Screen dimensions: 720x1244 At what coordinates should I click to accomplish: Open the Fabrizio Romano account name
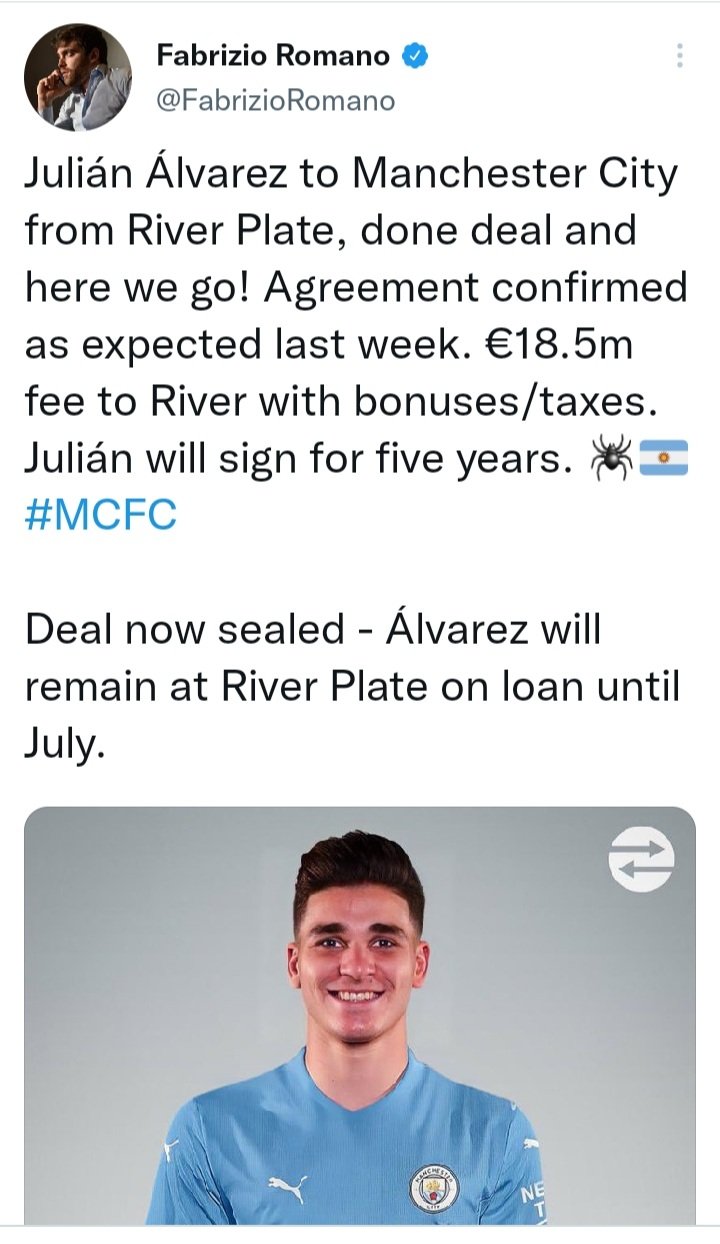(x=272, y=57)
